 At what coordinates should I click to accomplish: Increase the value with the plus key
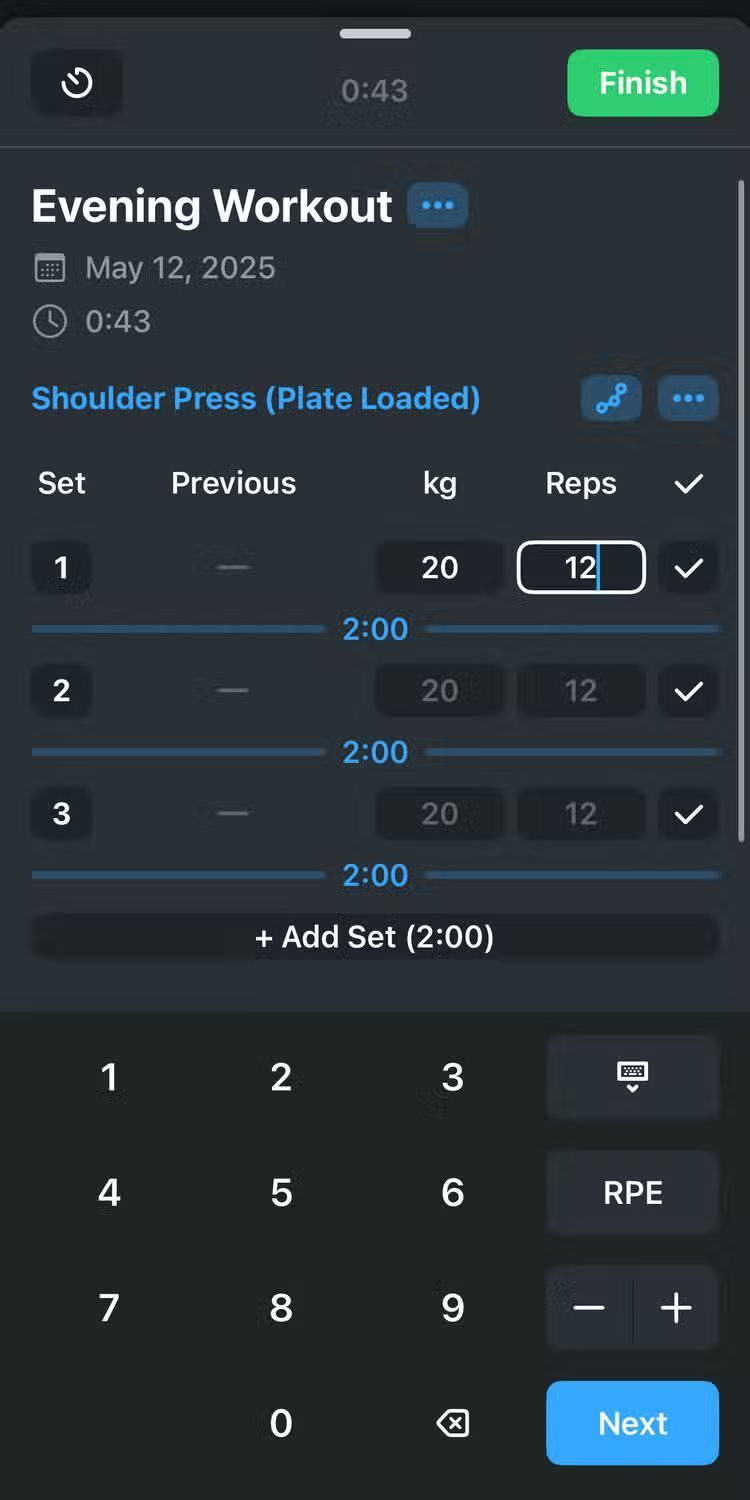(677, 1307)
